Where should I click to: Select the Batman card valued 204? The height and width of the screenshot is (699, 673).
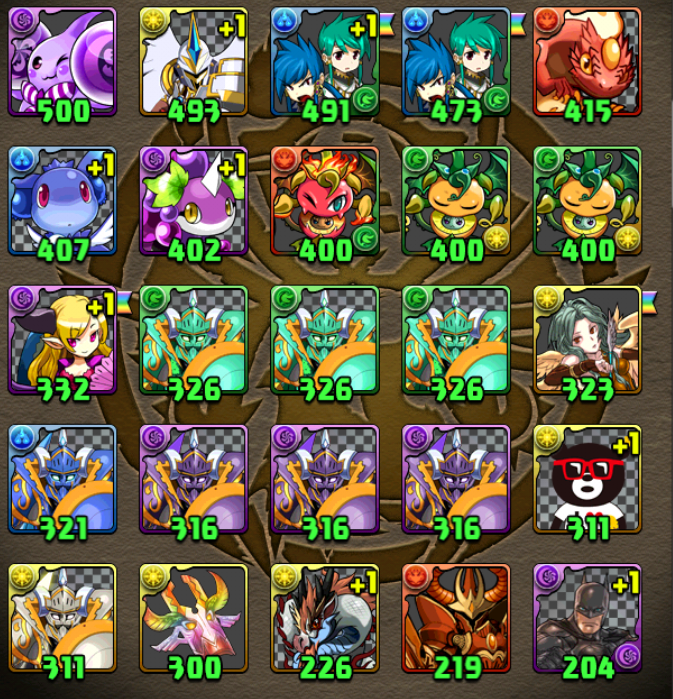587,617
